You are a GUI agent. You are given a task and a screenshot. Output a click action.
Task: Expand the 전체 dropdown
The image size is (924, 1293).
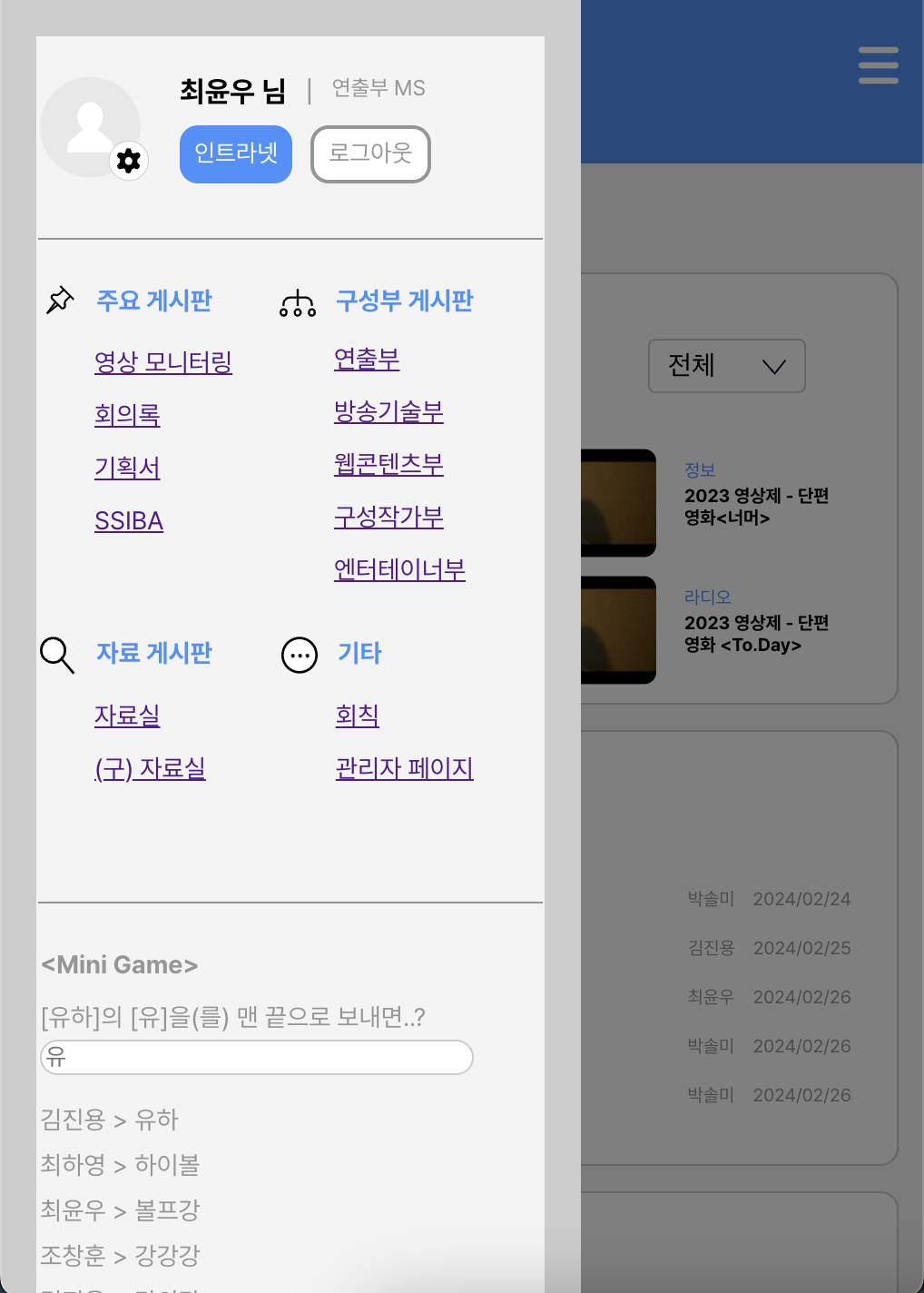pos(726,366)
